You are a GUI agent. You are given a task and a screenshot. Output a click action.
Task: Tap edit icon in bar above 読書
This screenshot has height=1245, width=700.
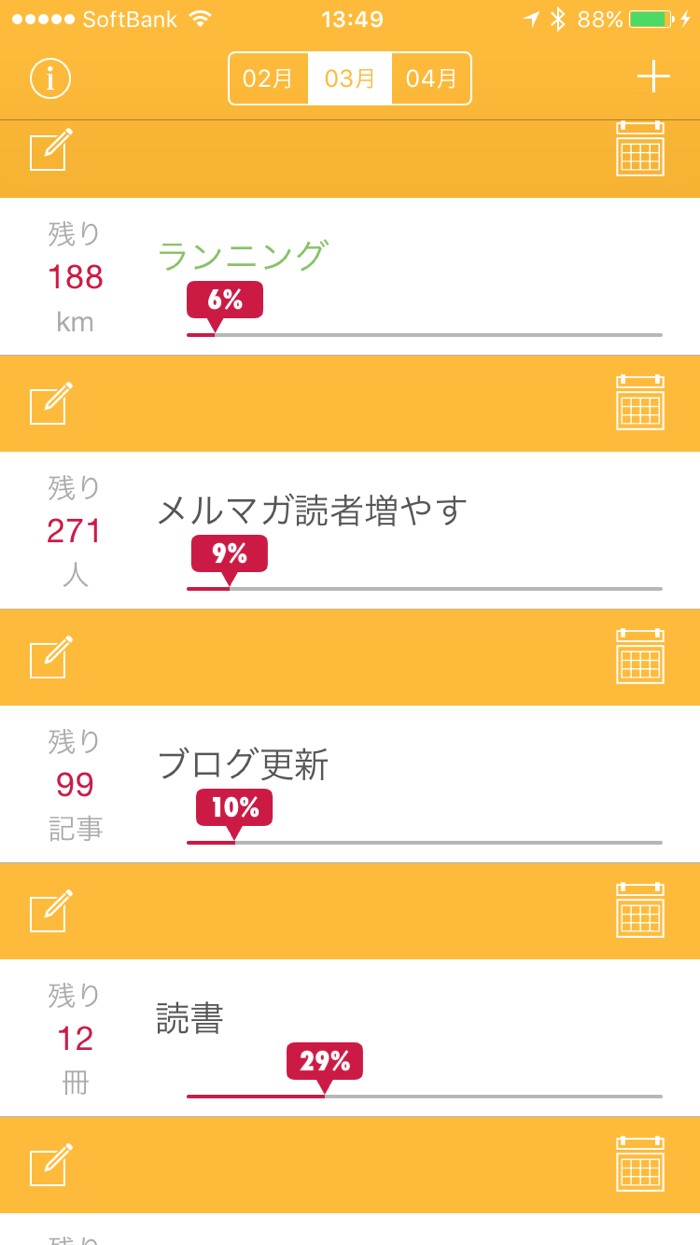pyautogui.click(x=50, y=911)
